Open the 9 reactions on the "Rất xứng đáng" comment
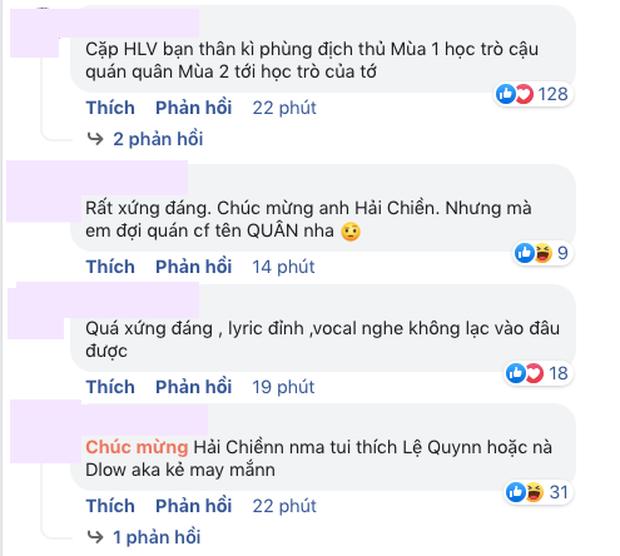 pos(541,253)
